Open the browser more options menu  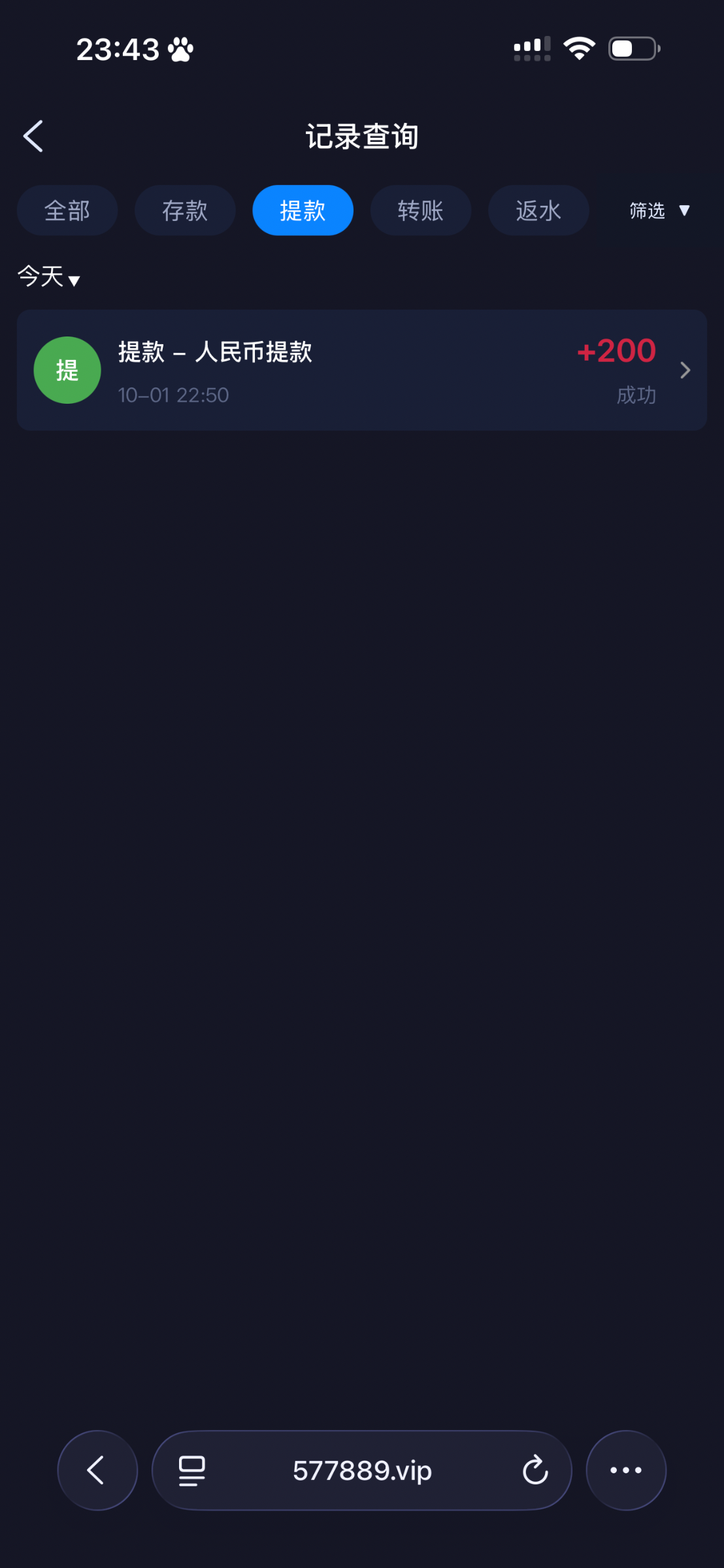pos(625,1470)
